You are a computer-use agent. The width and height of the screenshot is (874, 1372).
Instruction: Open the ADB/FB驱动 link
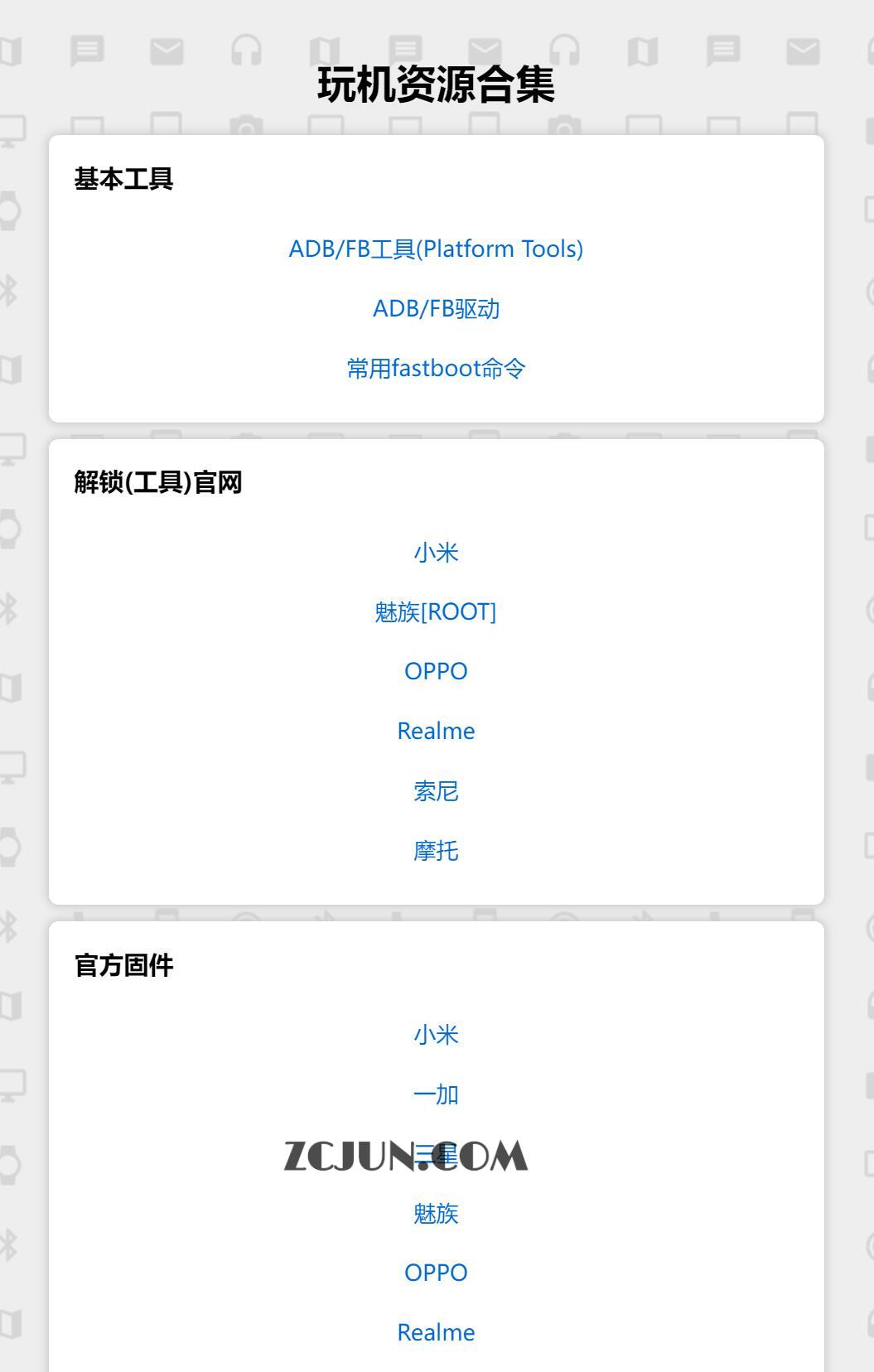click(x=437, y=307)
